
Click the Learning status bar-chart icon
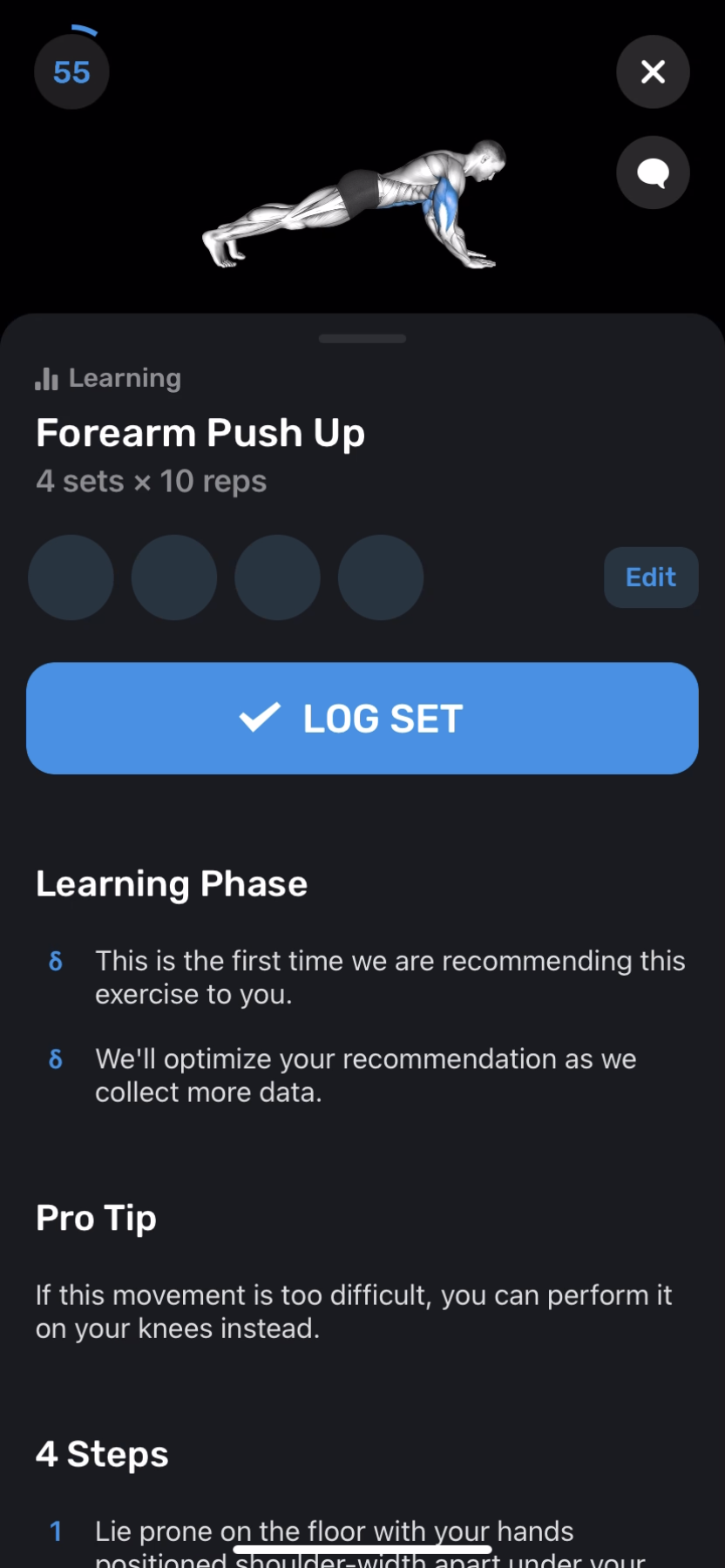coord(45,378)
